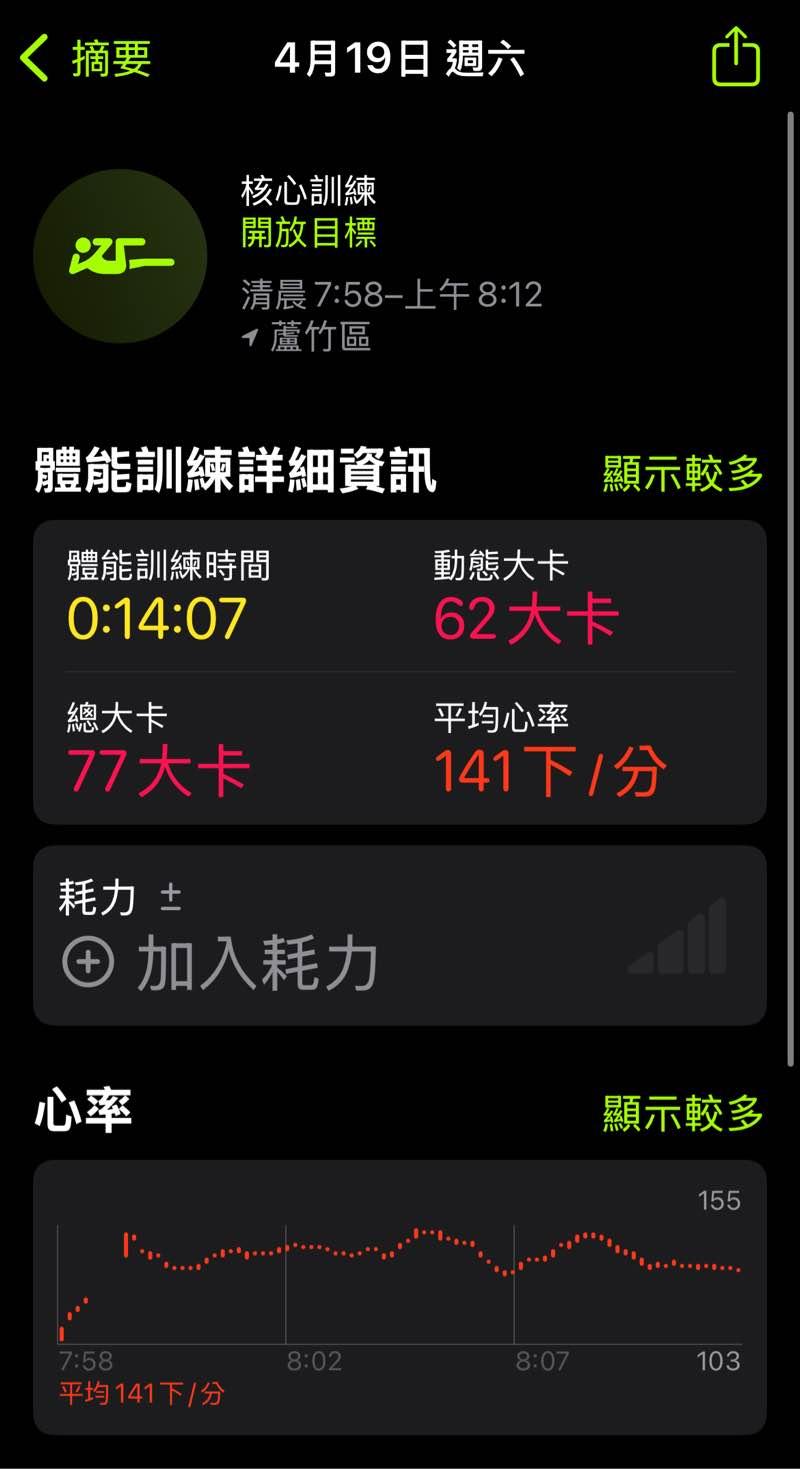The image size is (800, 1469).
Task: Share this workout summary
Action: click(735, 57)
